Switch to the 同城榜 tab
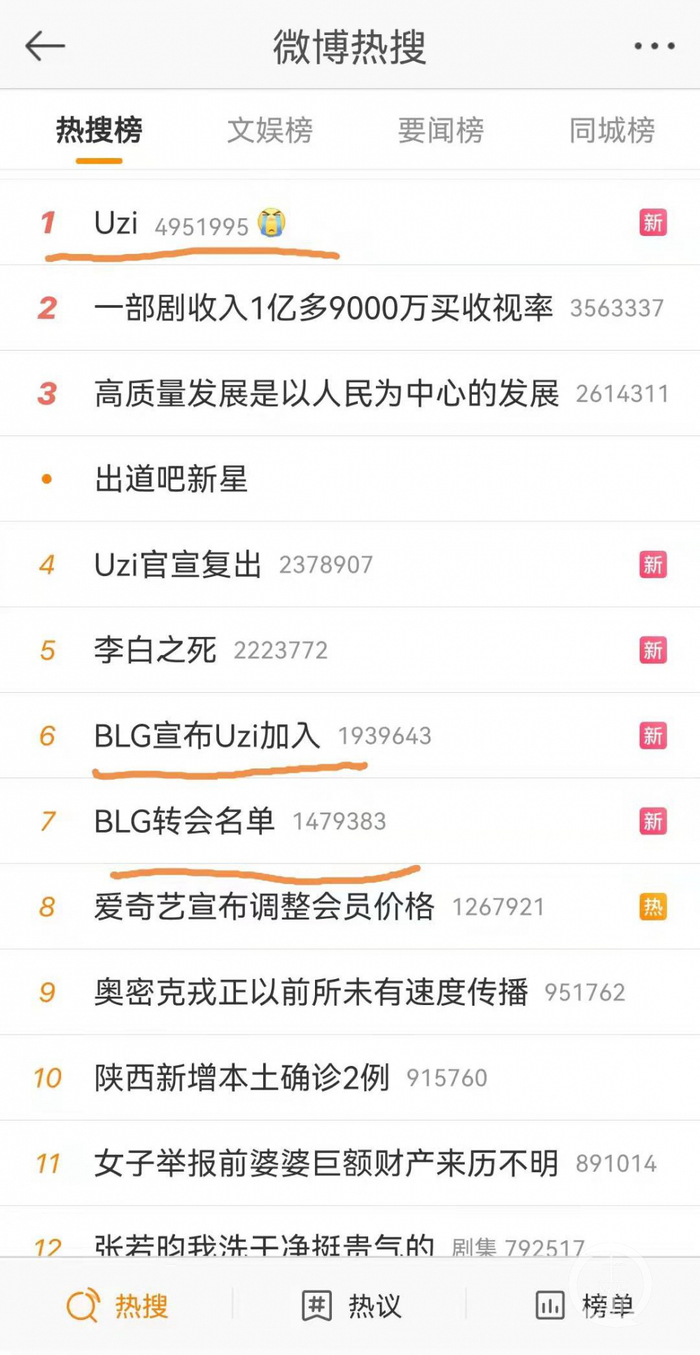 (x=612, y=130)
